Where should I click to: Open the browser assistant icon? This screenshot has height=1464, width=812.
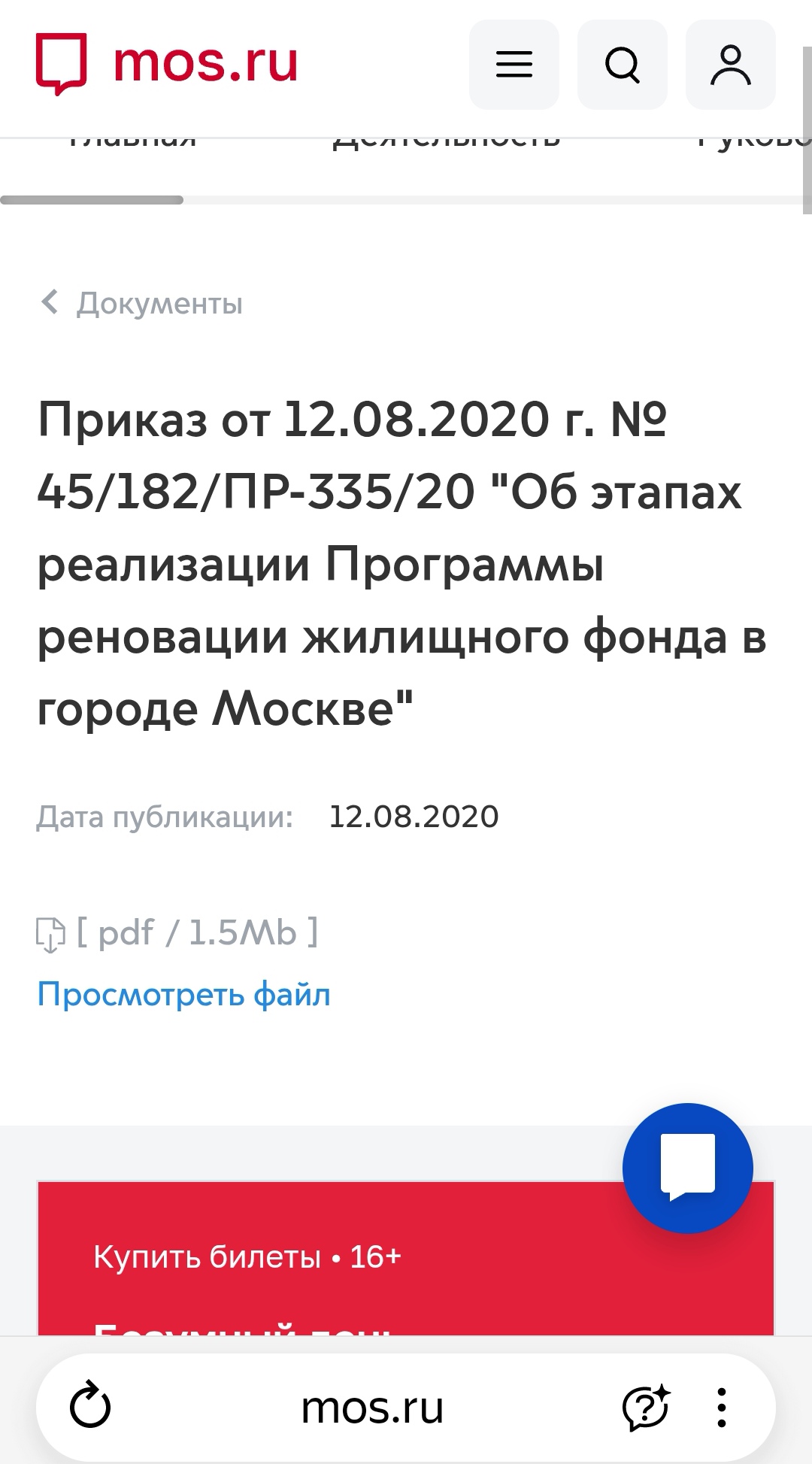(x=645, y=1407)
